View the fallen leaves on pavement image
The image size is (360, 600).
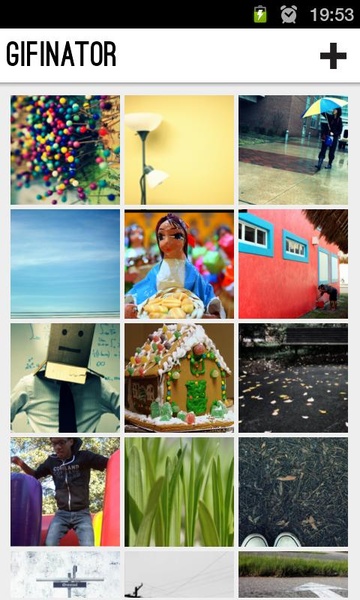[293, 378]
